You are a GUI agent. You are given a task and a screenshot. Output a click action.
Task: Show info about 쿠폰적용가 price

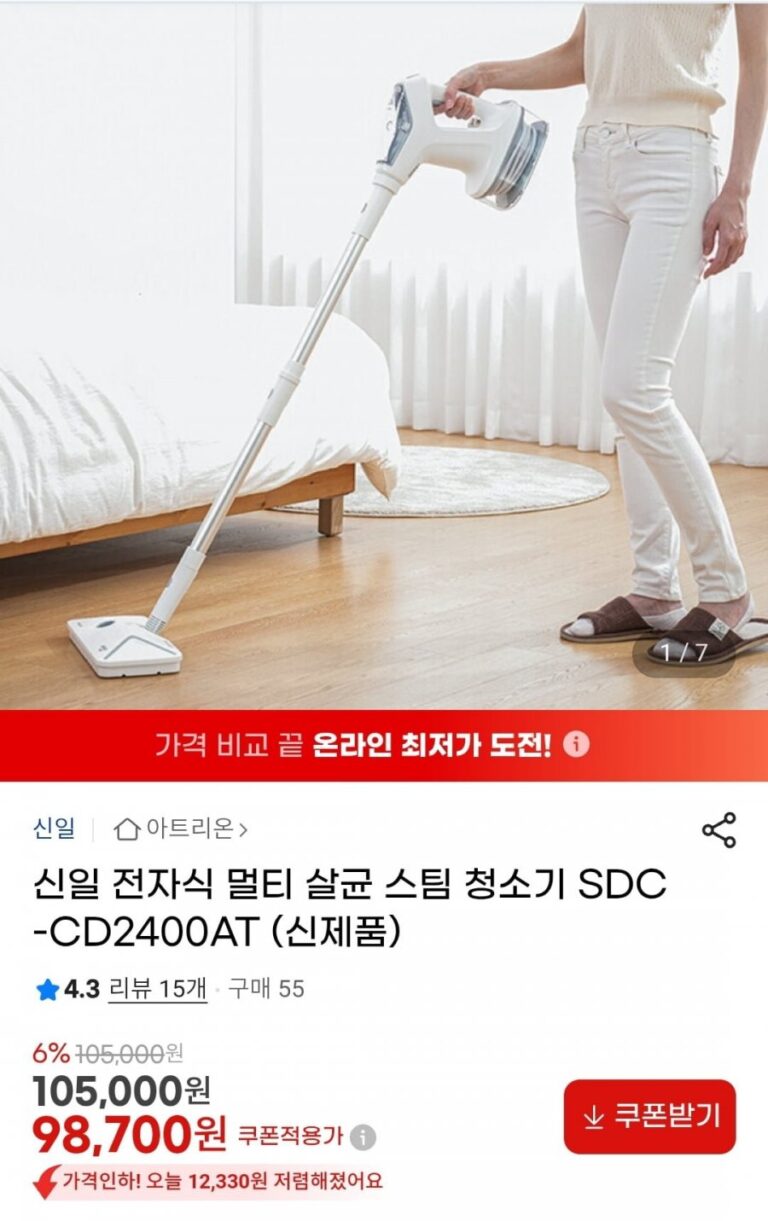click(363, 1137)
